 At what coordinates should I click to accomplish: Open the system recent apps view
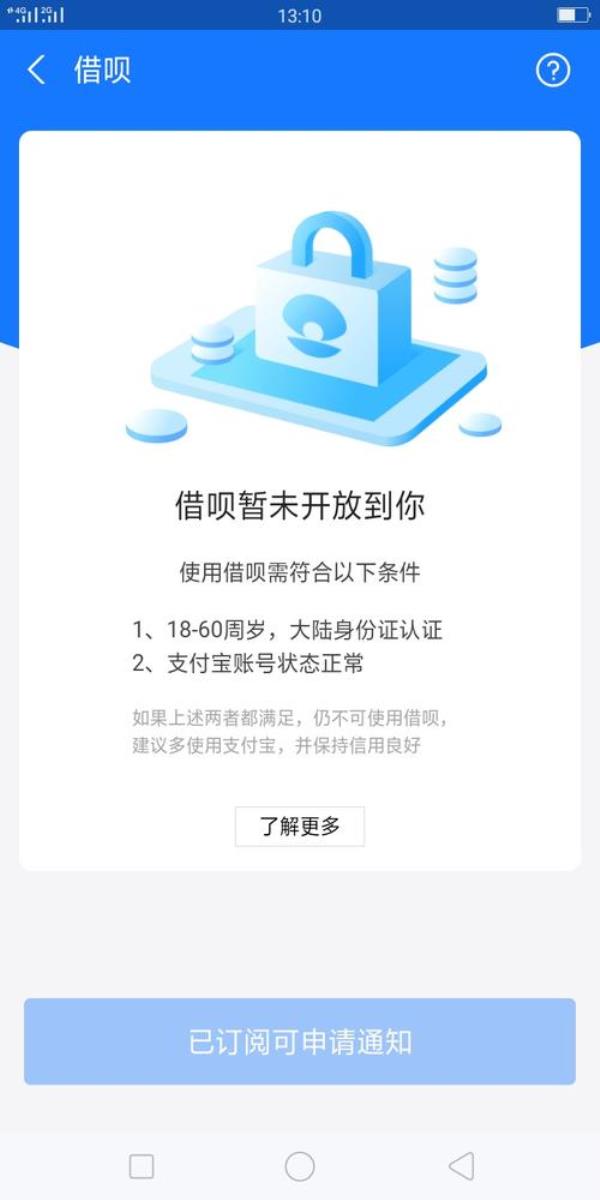tap(142, 1166)
